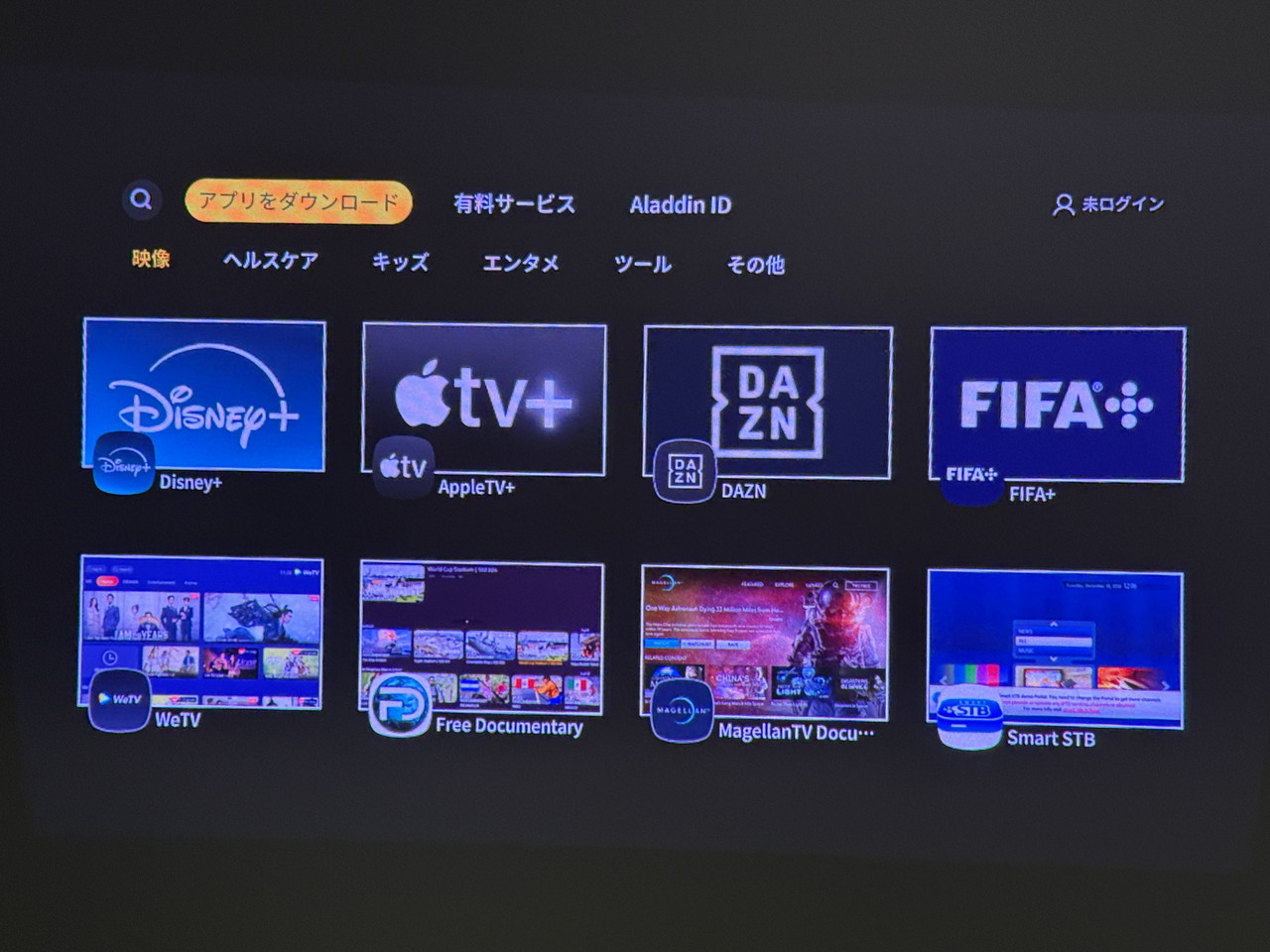Open the エンタメ category
The width and height of the screenshot is (1270, 952).
520,263
